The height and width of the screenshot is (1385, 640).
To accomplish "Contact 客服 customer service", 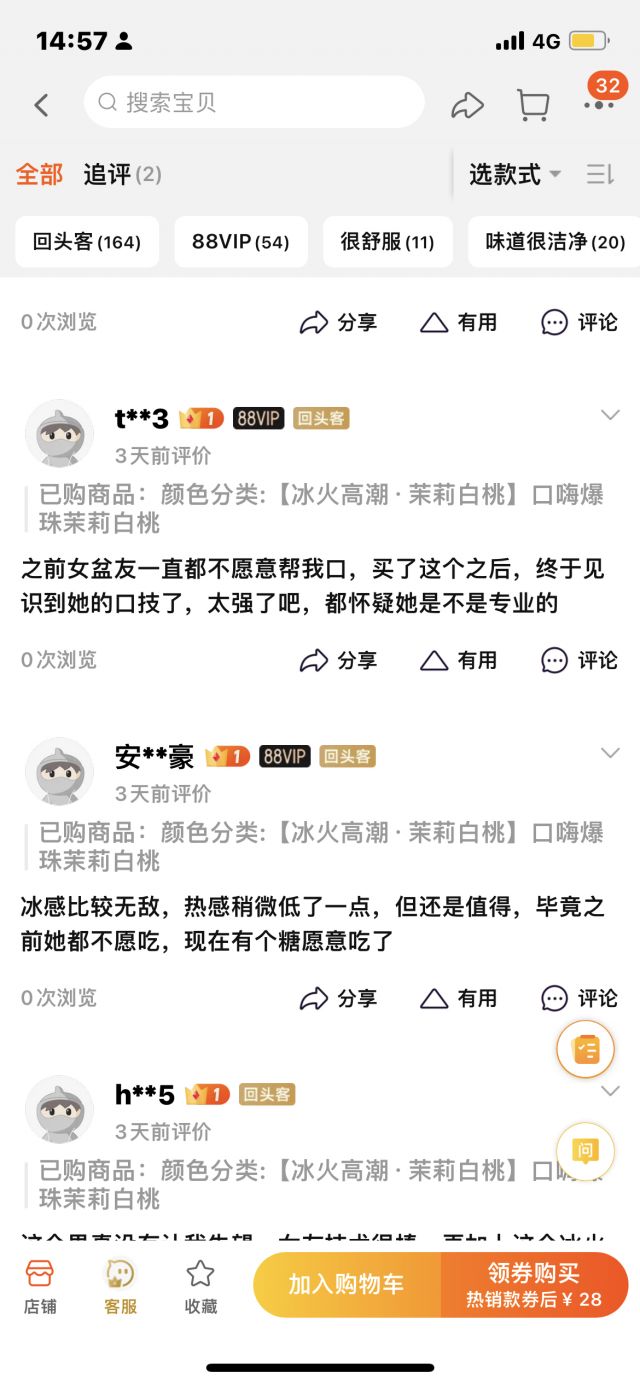I will click(x=120, y=1285).
